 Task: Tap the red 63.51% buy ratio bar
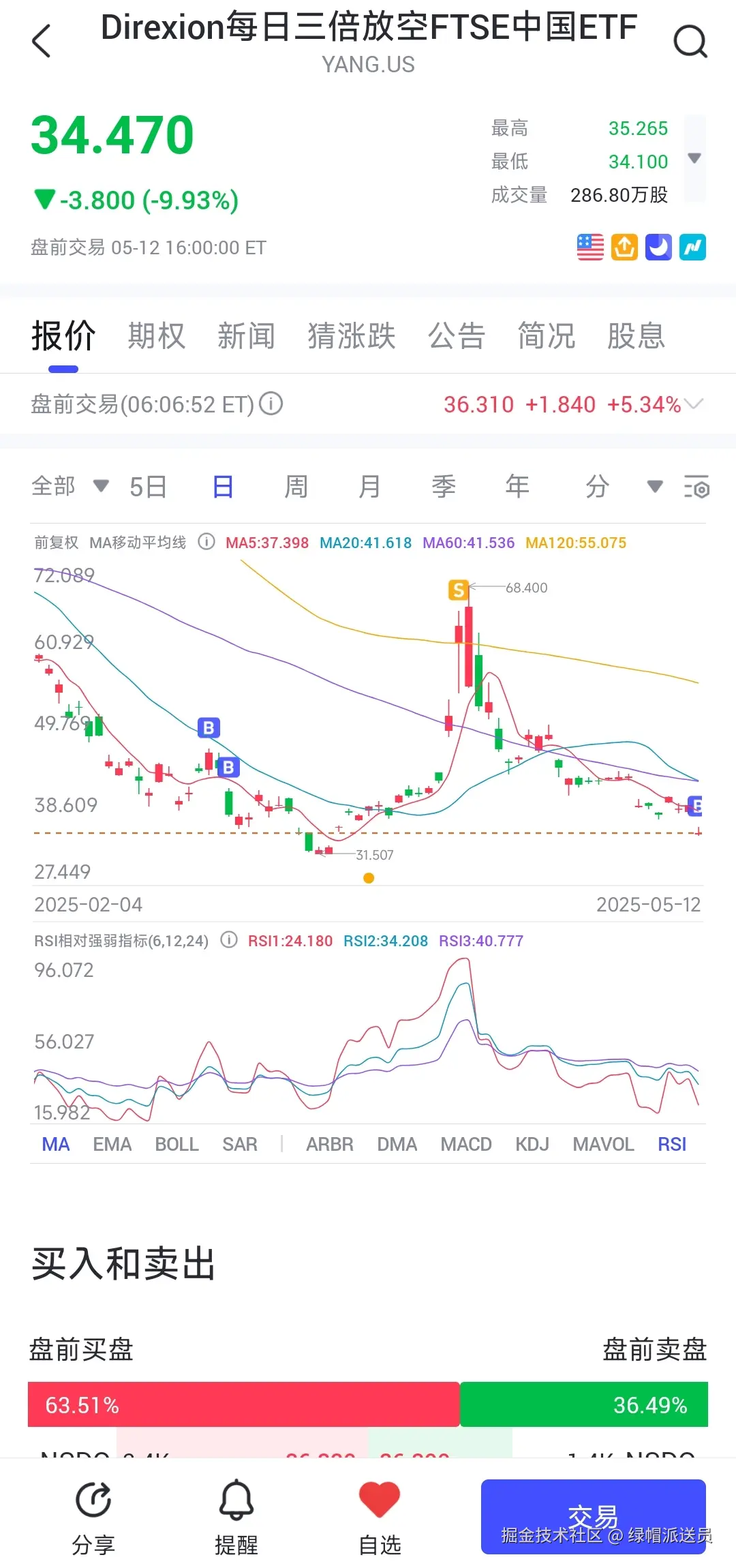(x=243, y=1404)
